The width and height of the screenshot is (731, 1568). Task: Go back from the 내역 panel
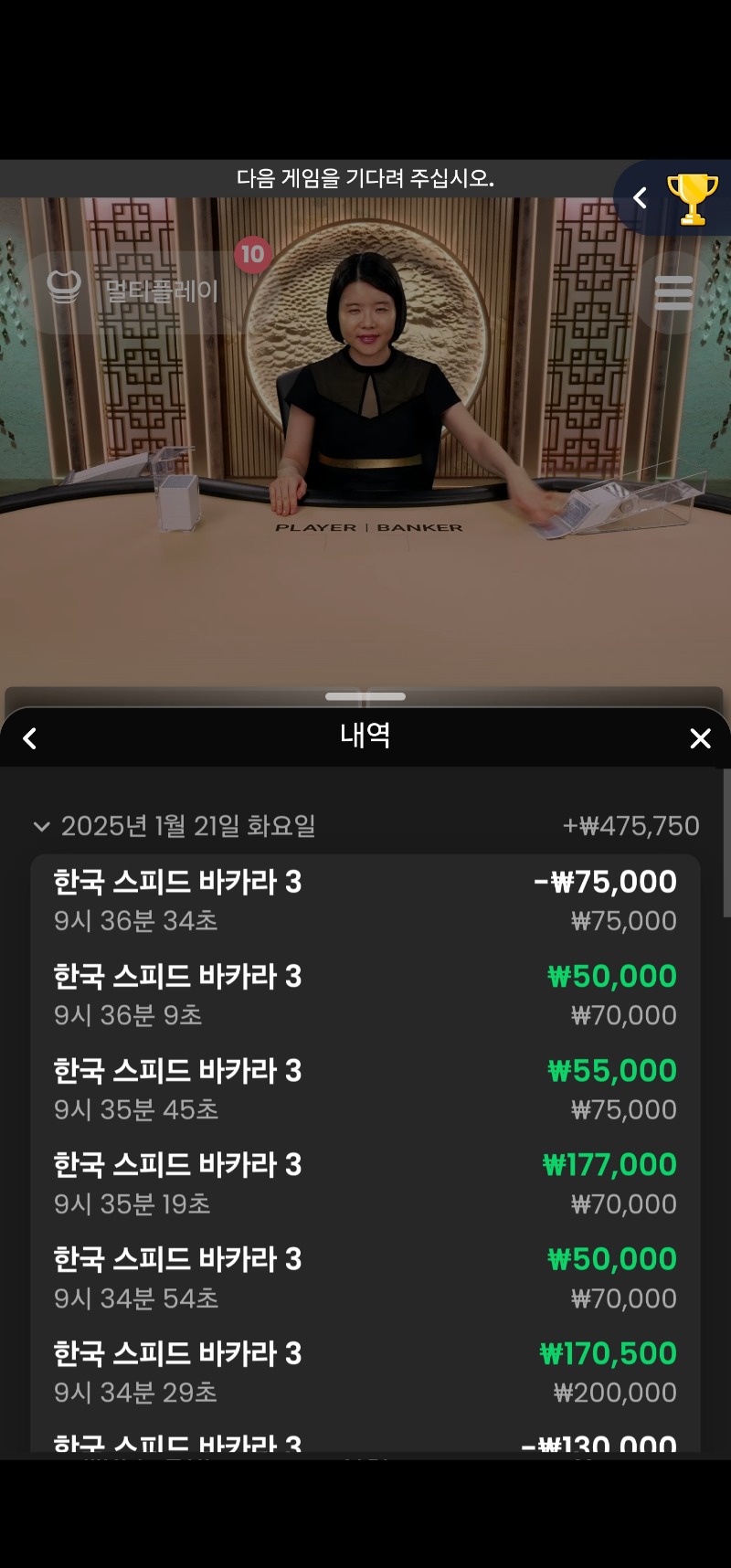pos(30,738)
